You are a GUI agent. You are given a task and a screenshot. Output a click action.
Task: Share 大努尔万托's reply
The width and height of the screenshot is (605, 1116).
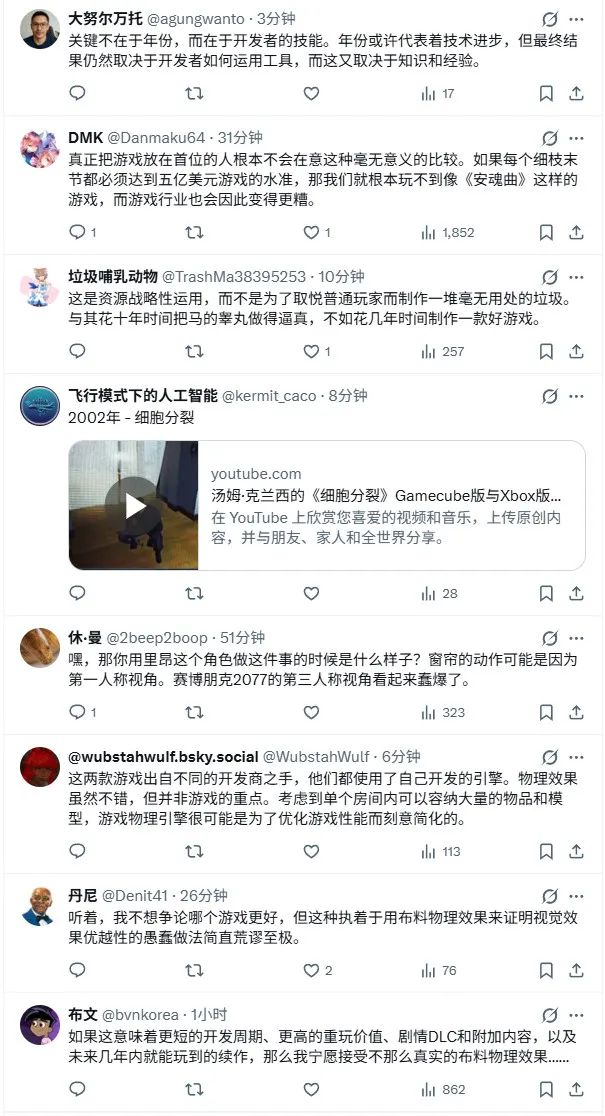pyautogui.click(x=576, y=93)
